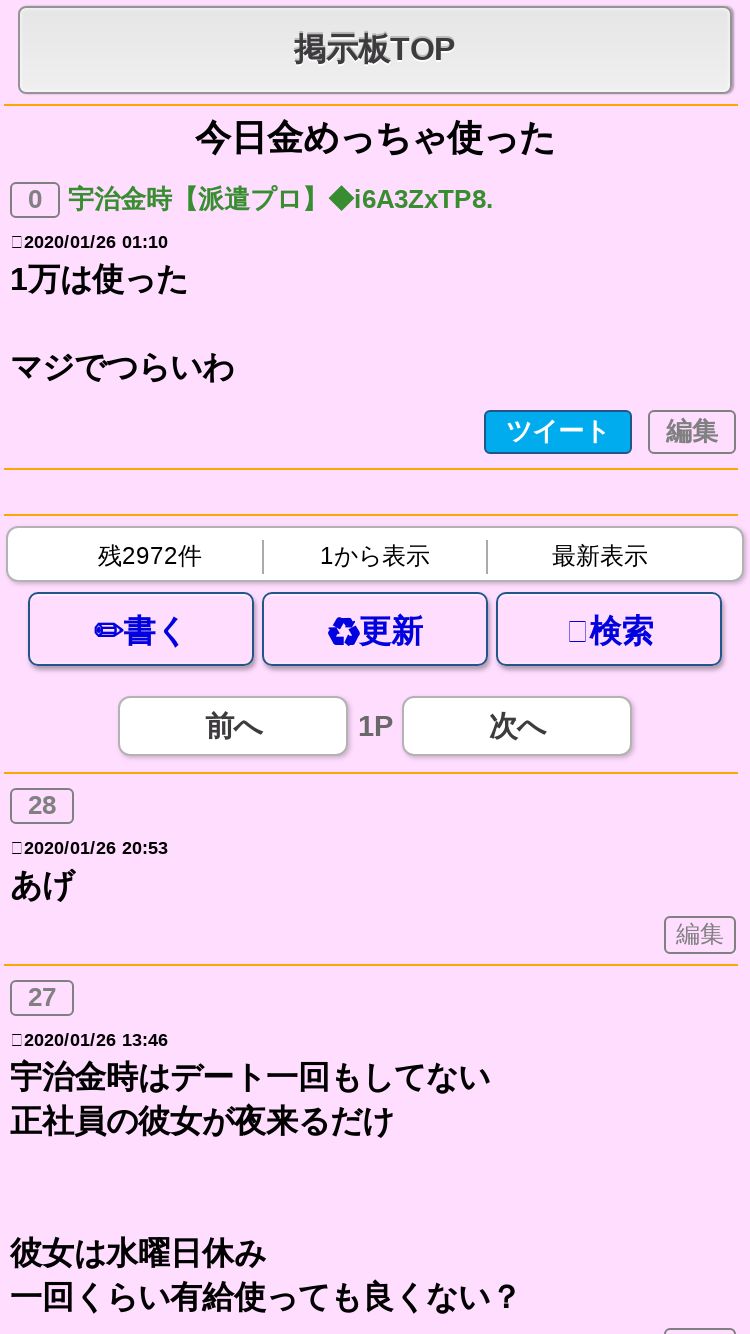This screenshot has width=750, height=1334.
Task: Refresh the thread with 更新
Action: 375,630
